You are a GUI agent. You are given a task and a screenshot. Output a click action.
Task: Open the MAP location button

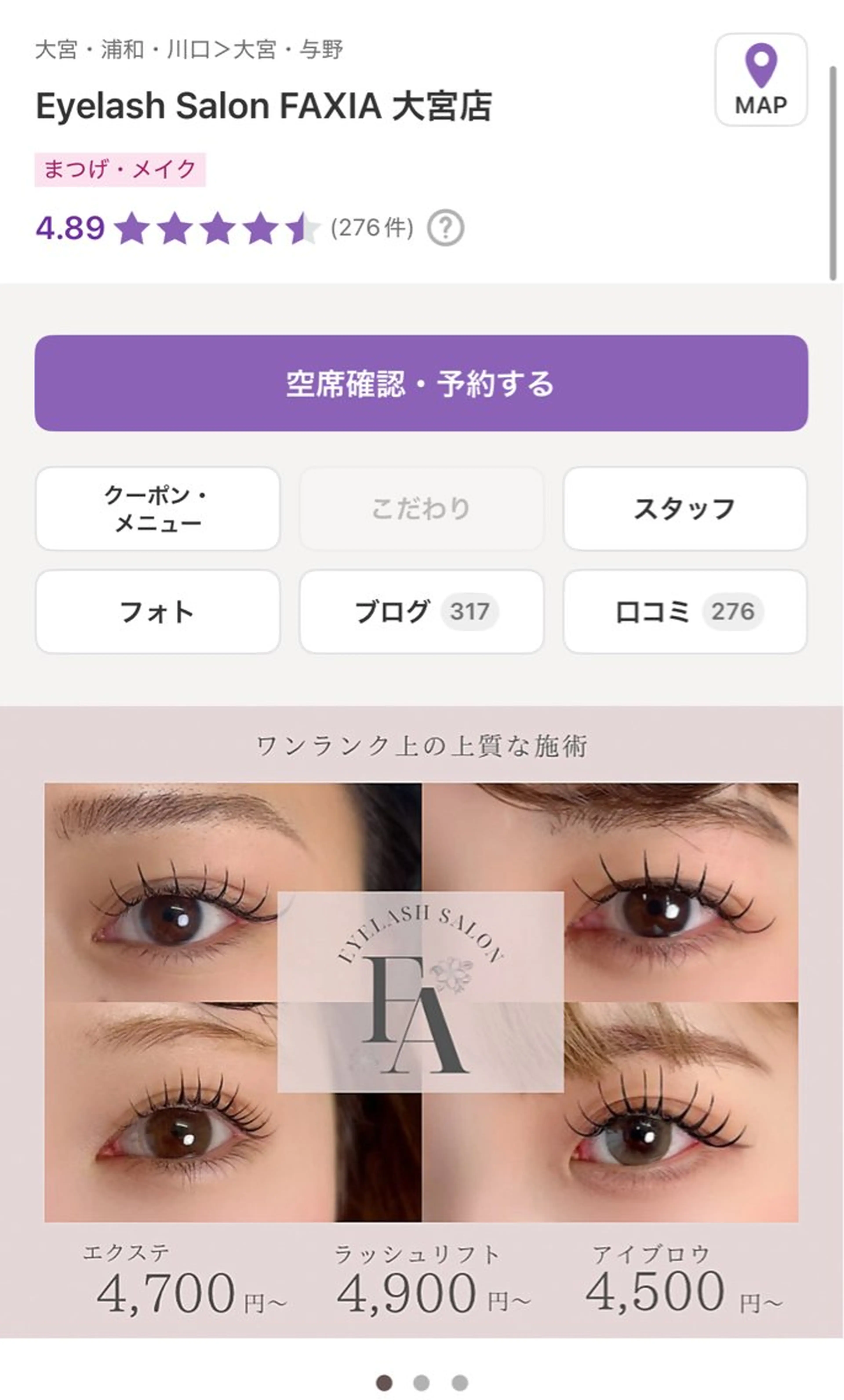[760, 80]
